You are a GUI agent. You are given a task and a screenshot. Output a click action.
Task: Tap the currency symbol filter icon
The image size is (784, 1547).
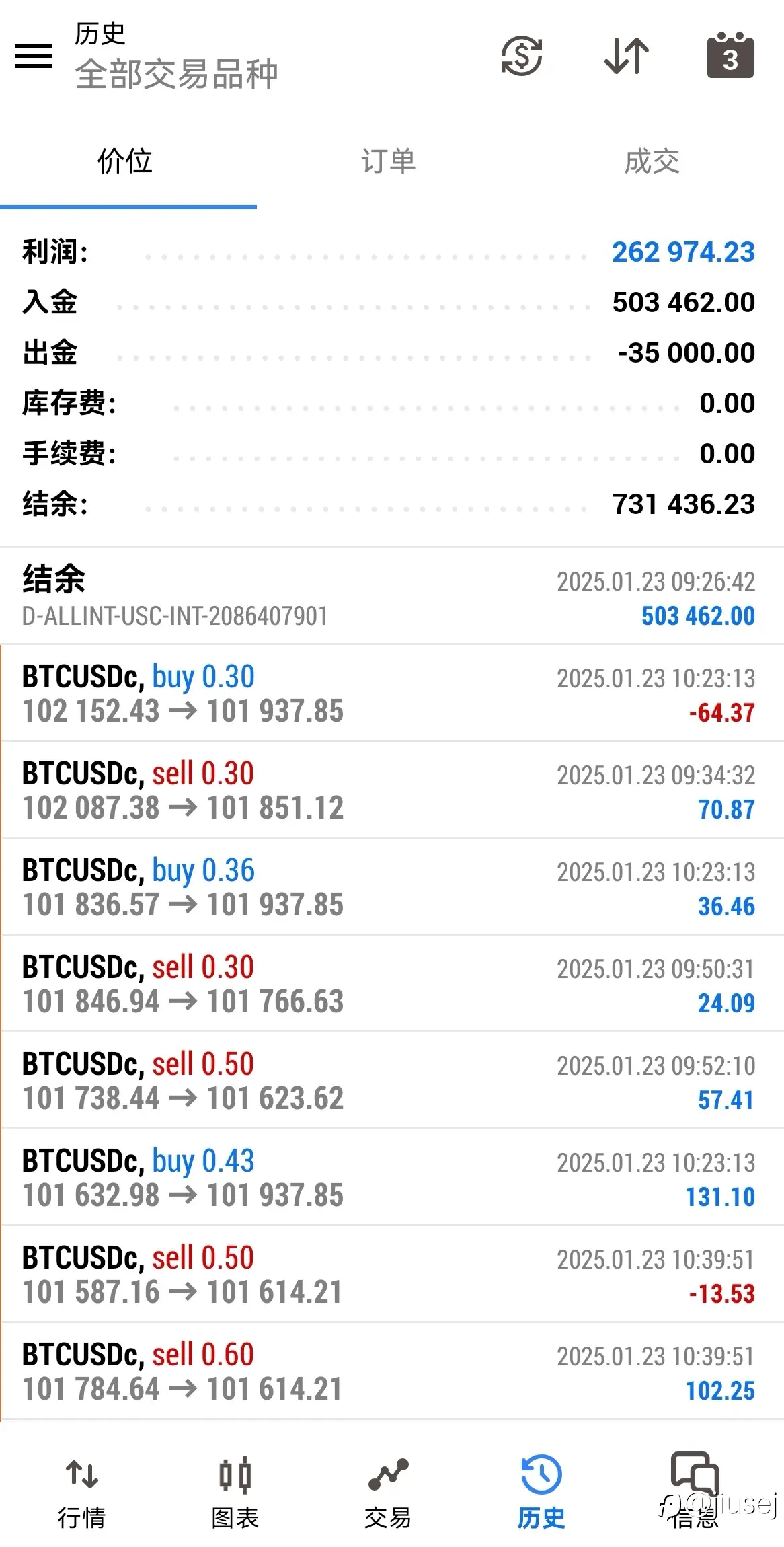[522, 55]
